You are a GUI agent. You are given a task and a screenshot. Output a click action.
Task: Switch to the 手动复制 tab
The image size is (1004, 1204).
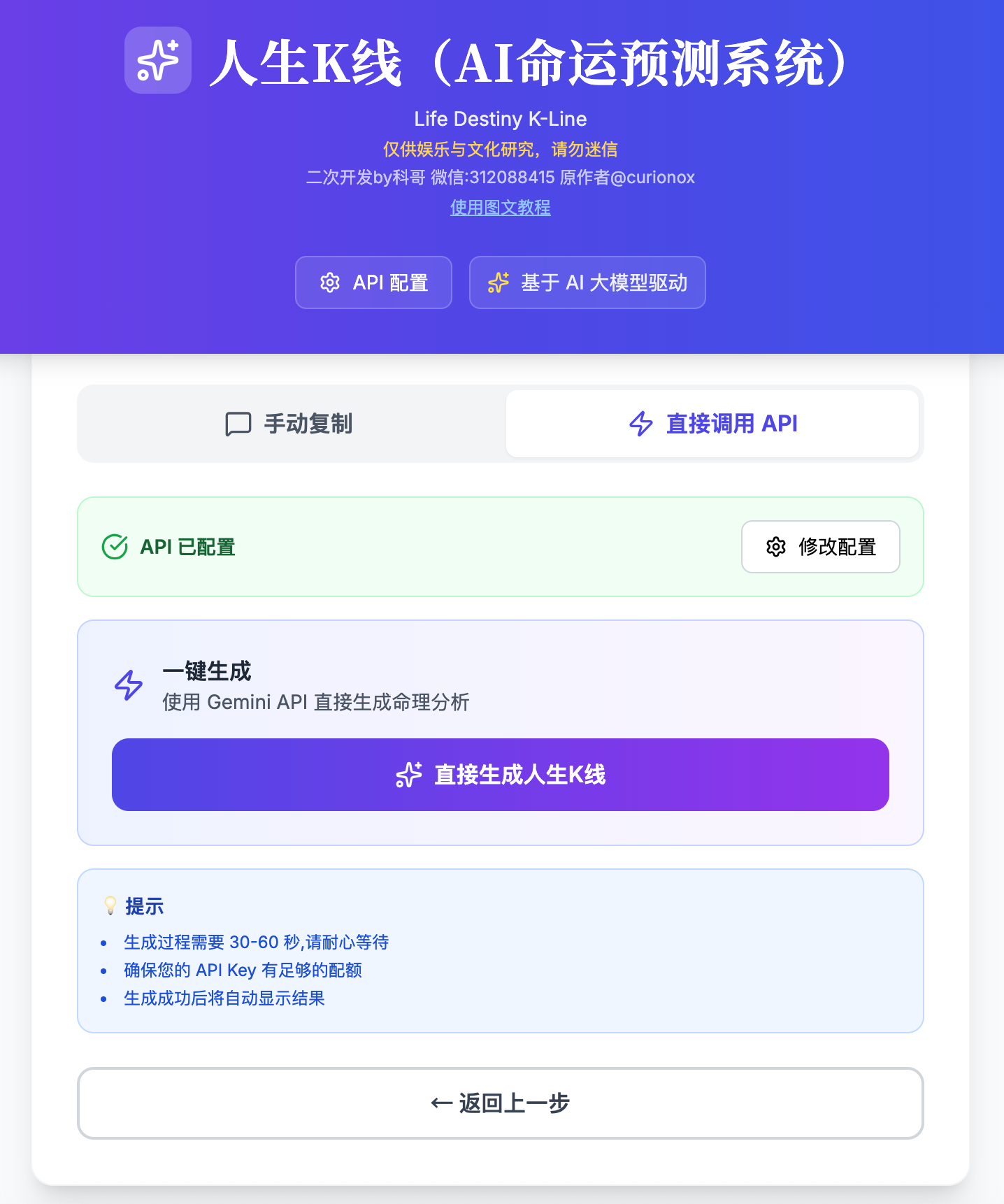tap(290, 424)
